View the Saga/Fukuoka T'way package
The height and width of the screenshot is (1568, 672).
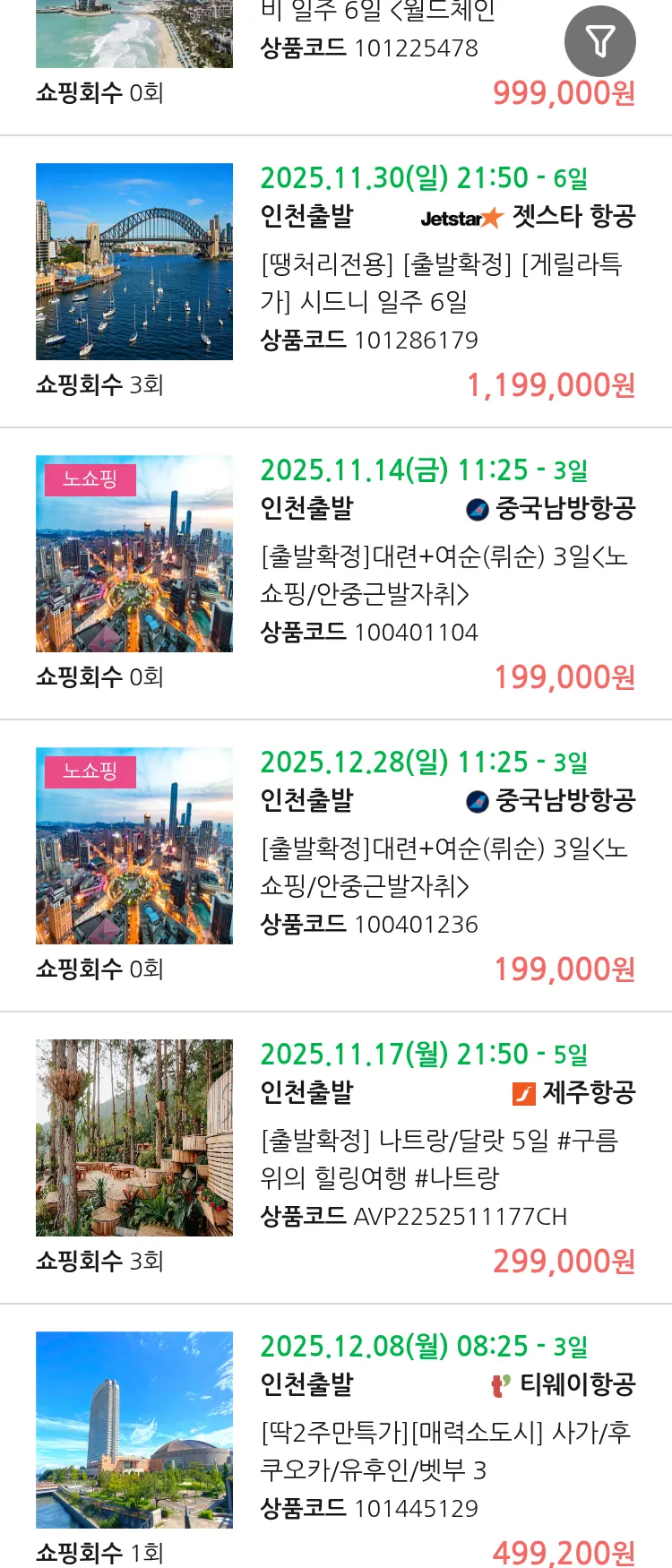(x=445, y=1452)
